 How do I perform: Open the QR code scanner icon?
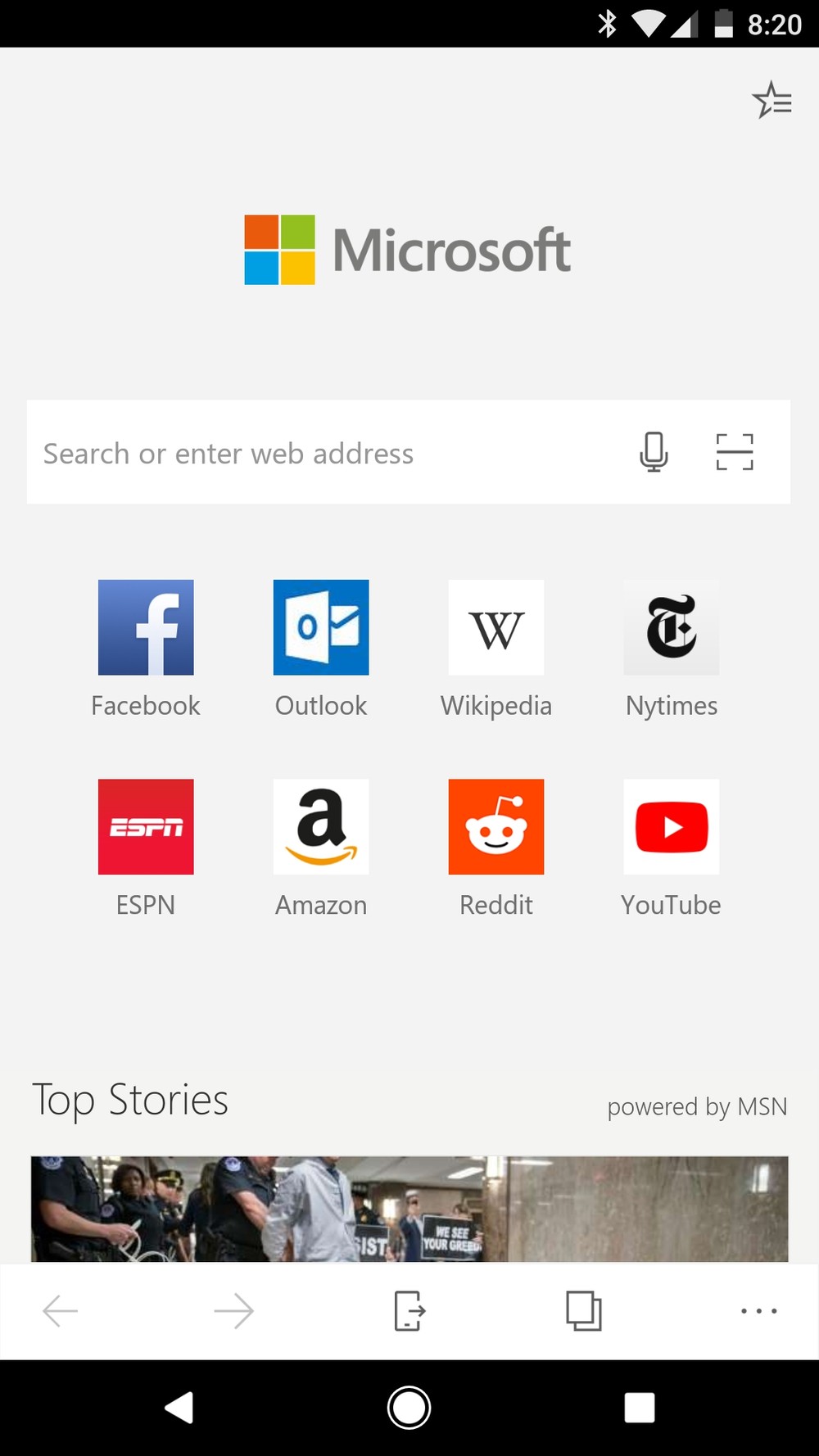pyautogui.click(x=735, y=452)
